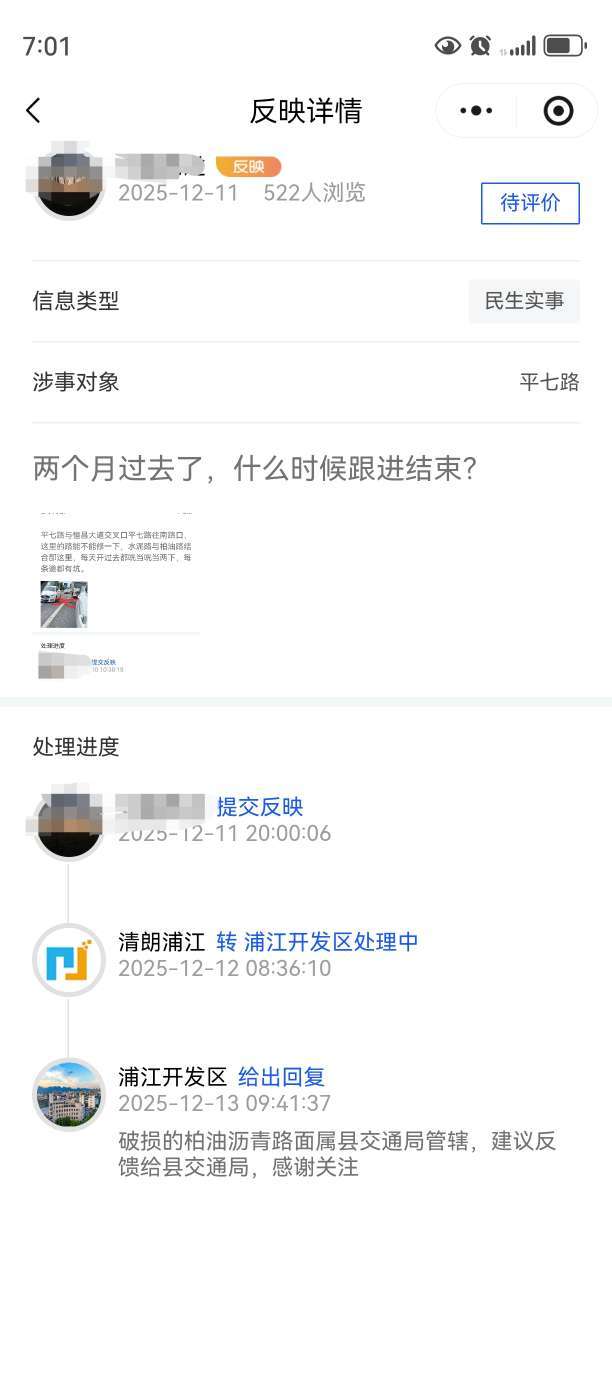Close the mini program with the circle button
This screenshot has width=612, height=1388.
[558, 111]
